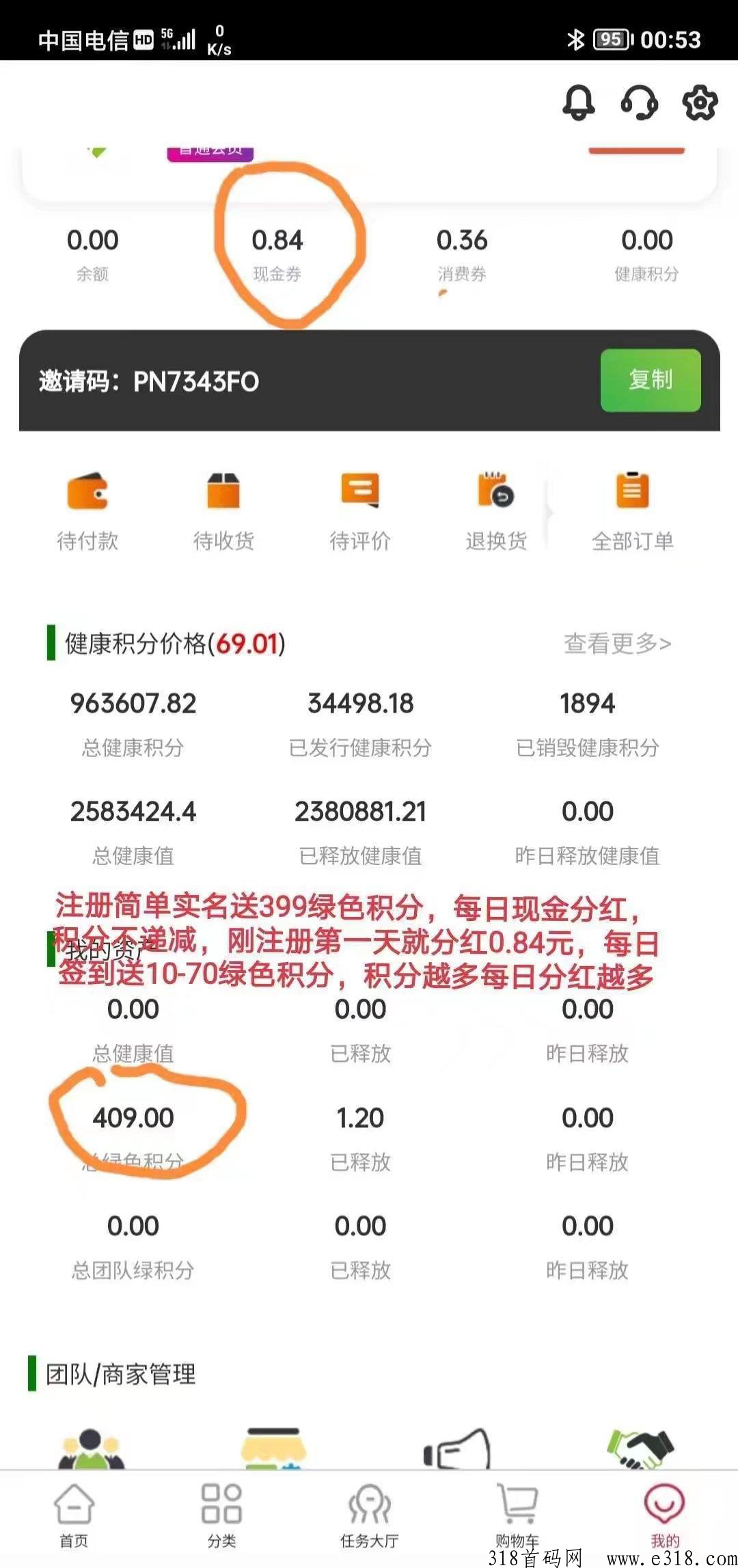View all orders via 全部订单 icon
The image size is (738, 1568).
point(633,489)
